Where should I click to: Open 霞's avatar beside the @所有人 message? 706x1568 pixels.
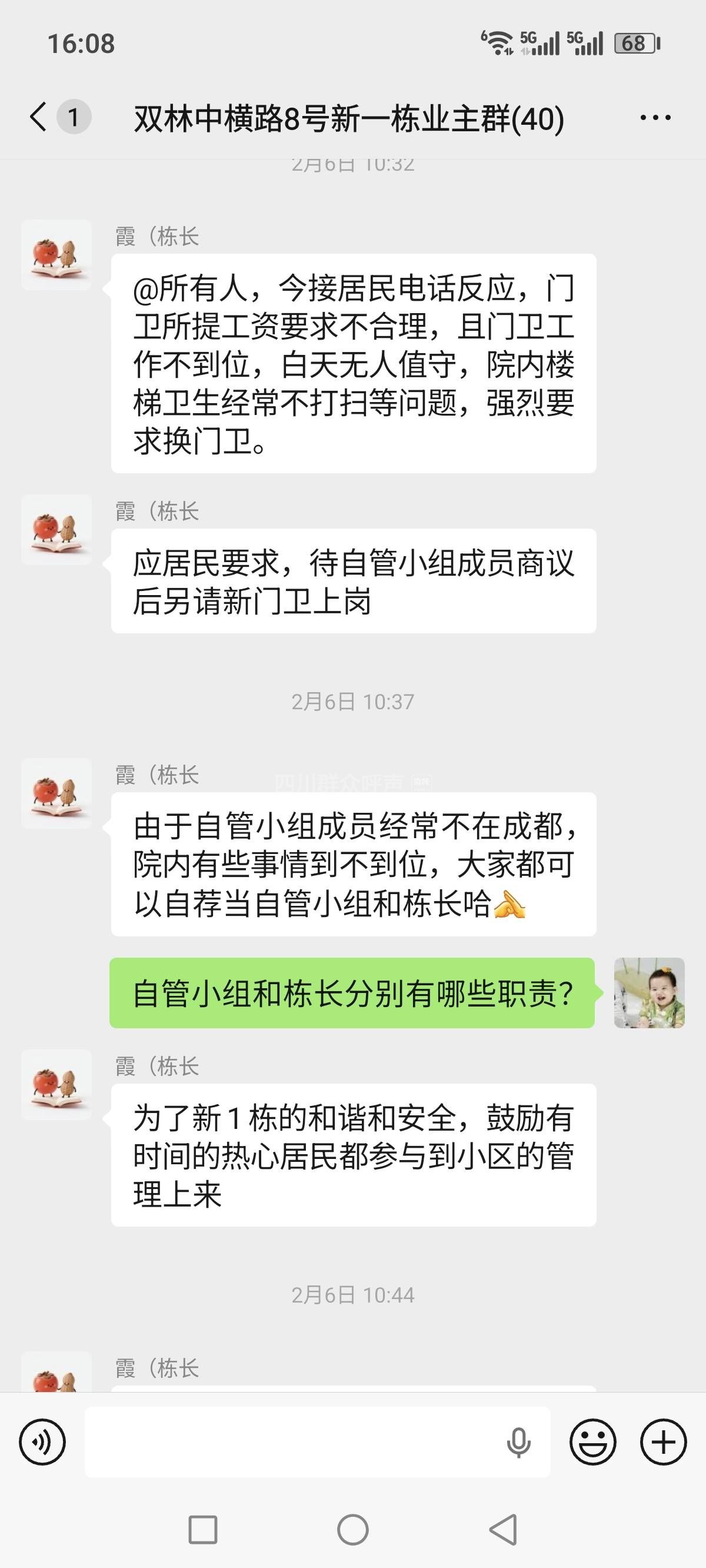point(56,255)
